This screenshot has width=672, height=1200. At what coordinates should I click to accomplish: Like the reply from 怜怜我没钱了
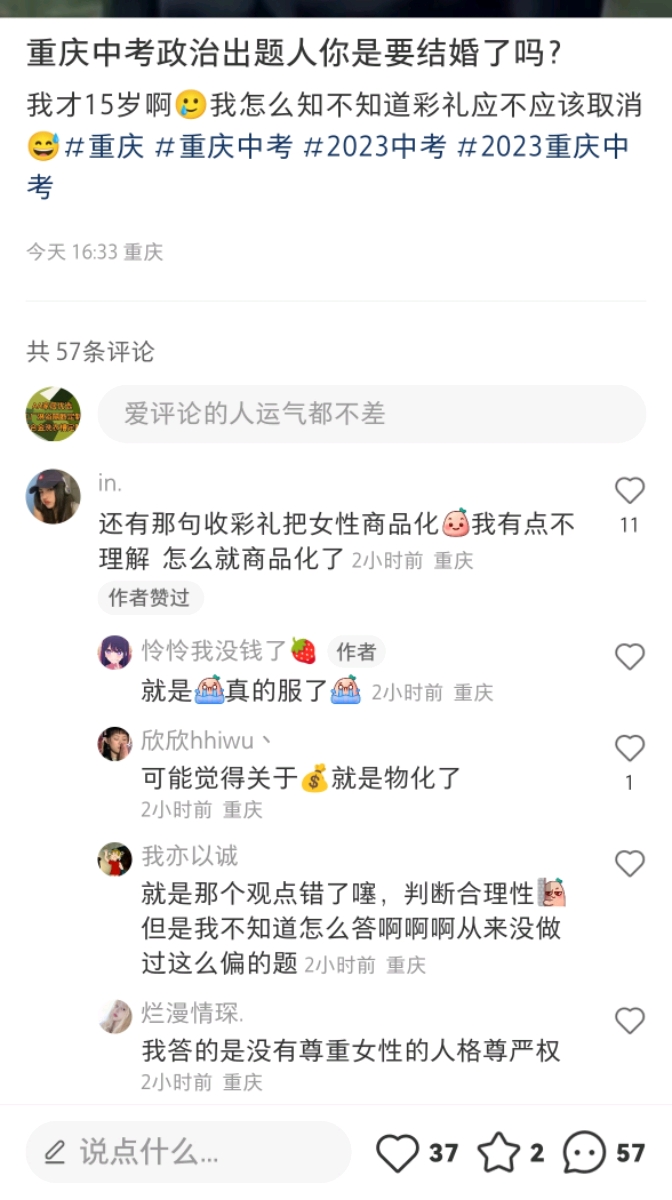click(x=629, y=657)
